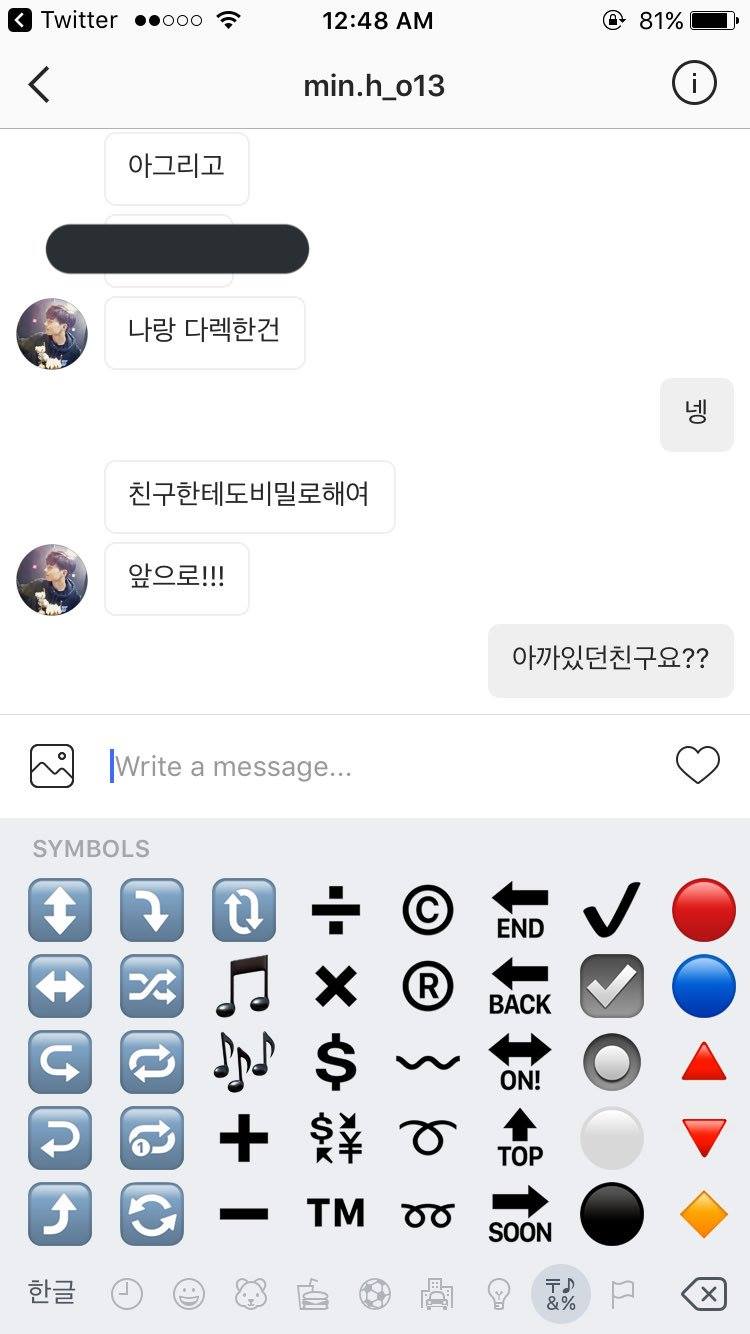The width and height of the screenshot is (750, 1334).
Task: Switch to the food emoji category
Action: click(x=313, y=1295)
